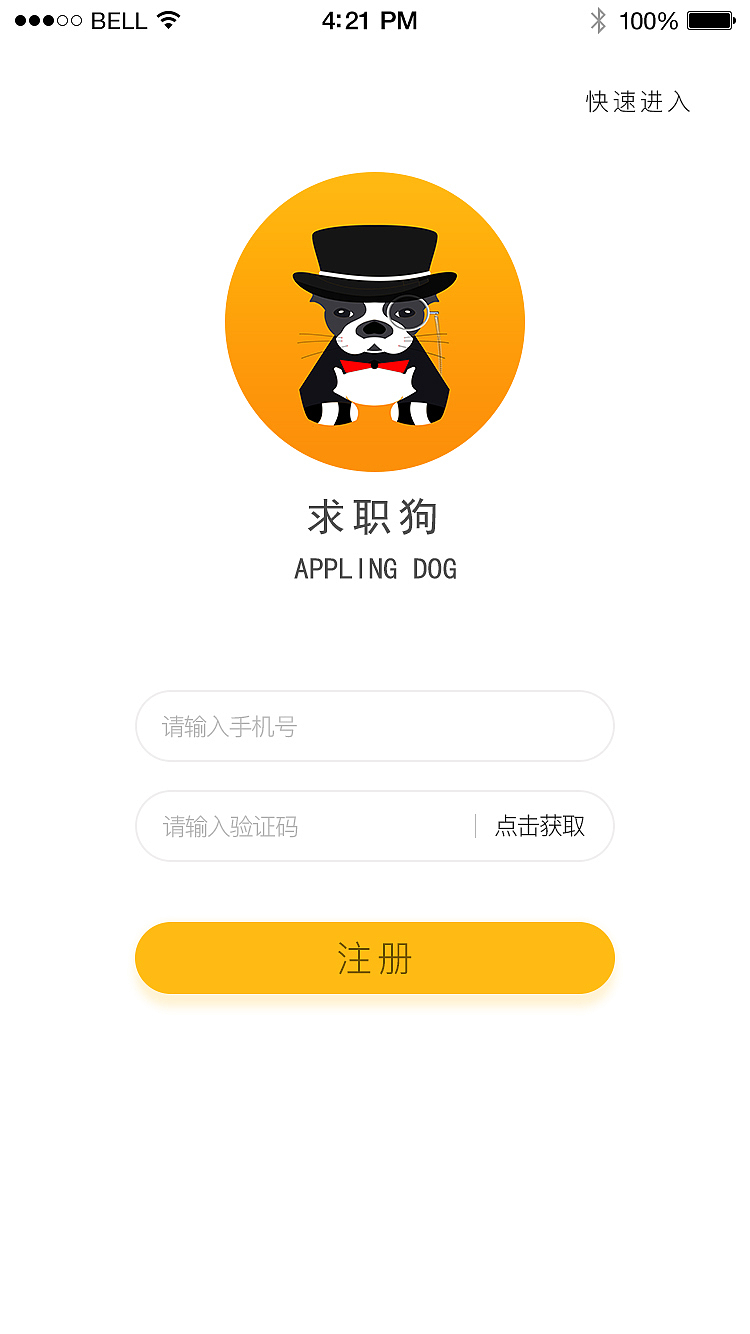
Task: Click the phone number input field
Action: [375, 726]
